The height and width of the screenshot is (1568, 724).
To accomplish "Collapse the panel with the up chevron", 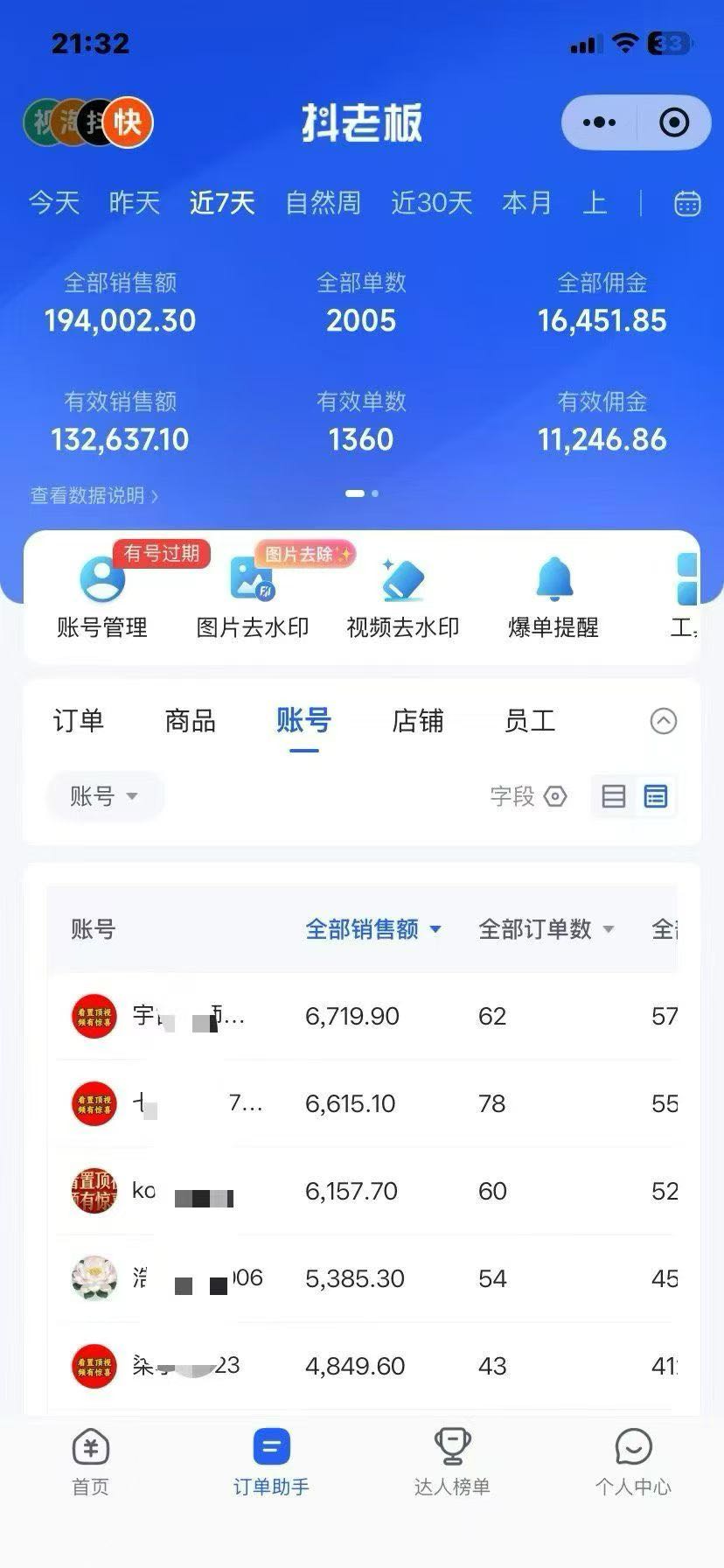I will 665,721.
